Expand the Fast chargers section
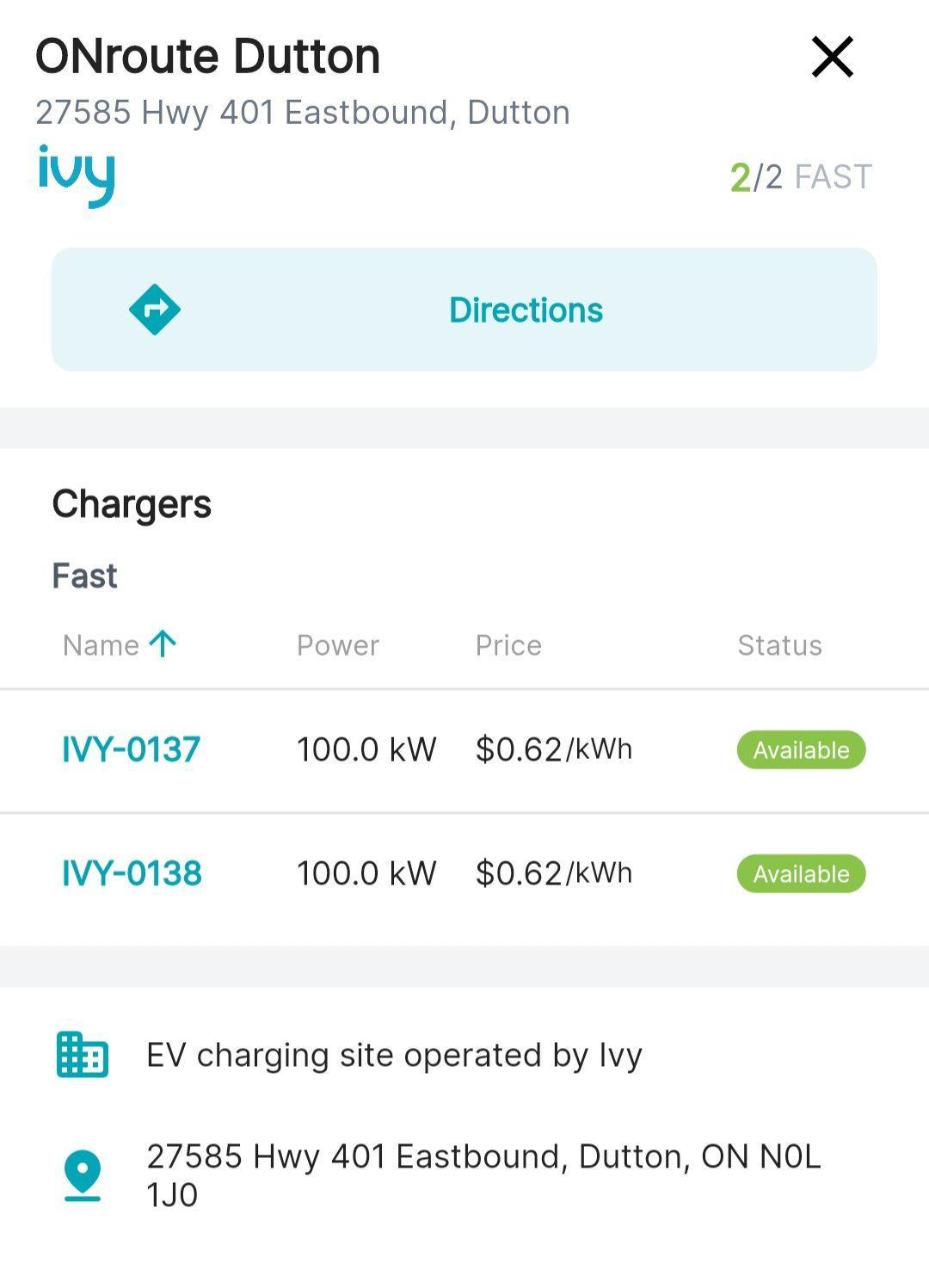The height and width of the screenshot is (1288, 929). (85, 575)
